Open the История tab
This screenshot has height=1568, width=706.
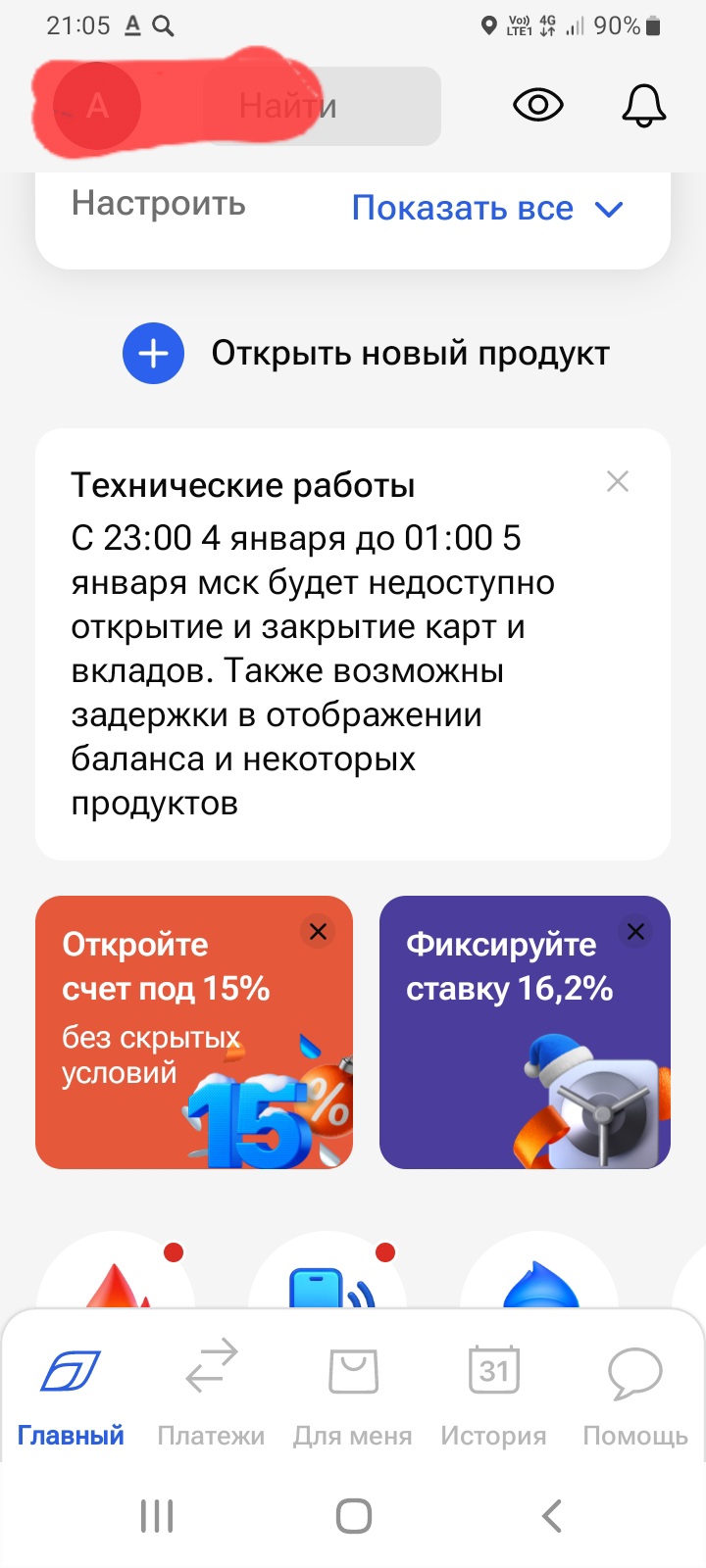493,1392
